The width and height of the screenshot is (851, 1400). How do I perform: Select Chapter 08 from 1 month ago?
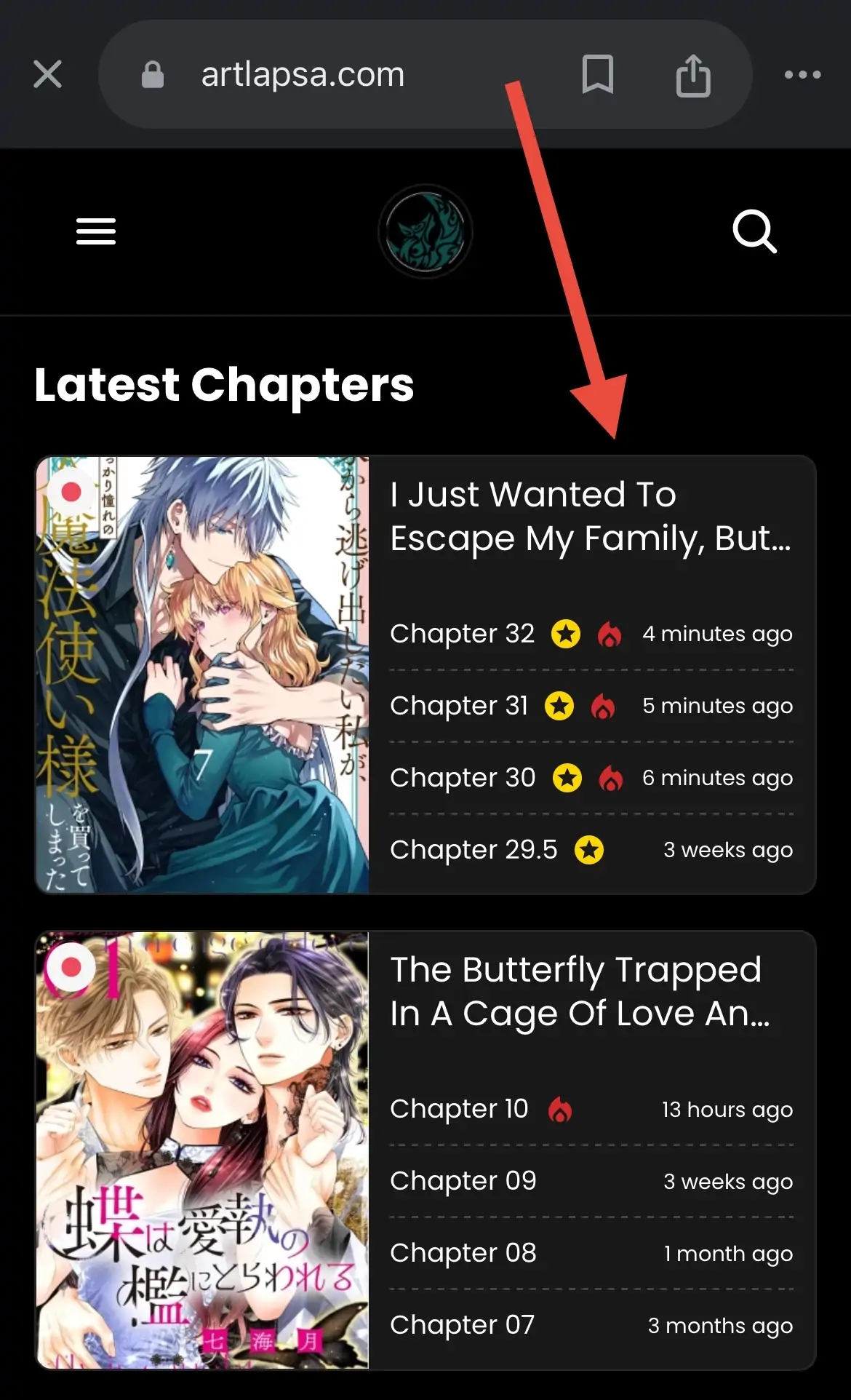pos(463,1253)
